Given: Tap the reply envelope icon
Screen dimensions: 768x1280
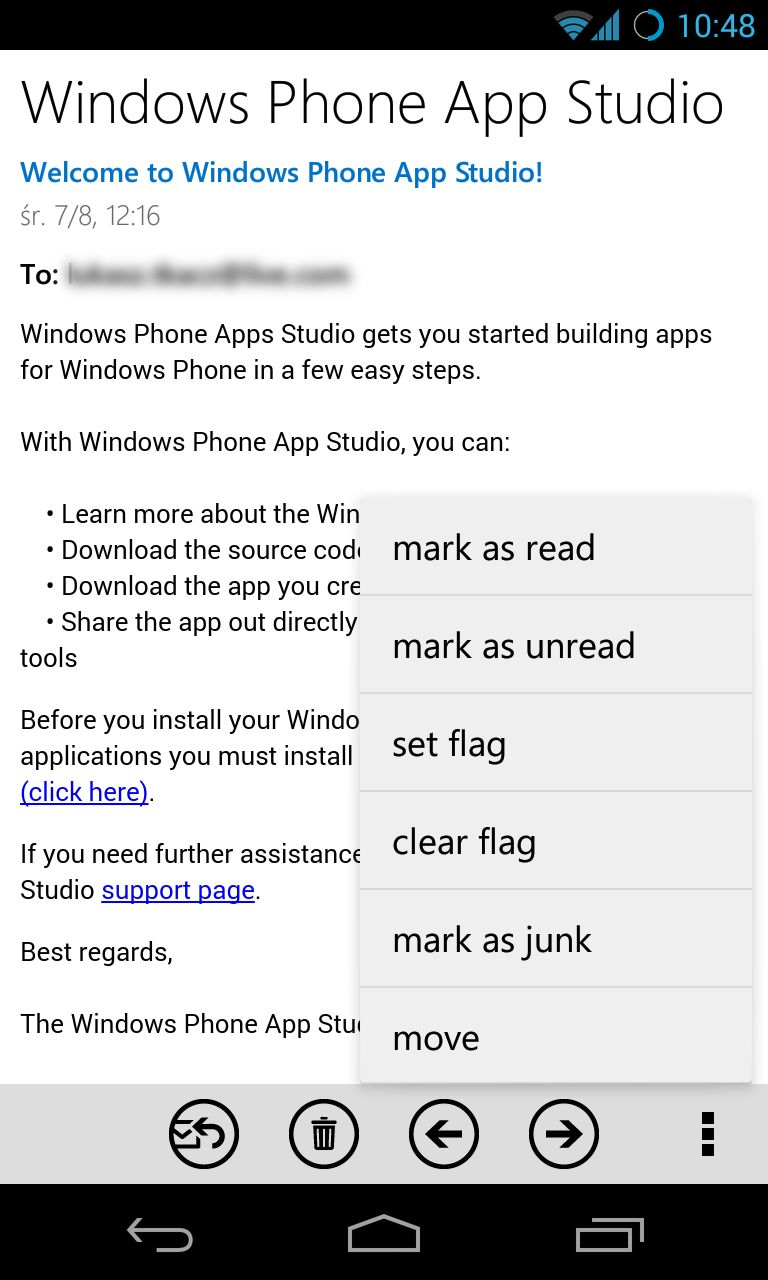Looking at the screenshot, I should coord(204,1134).
